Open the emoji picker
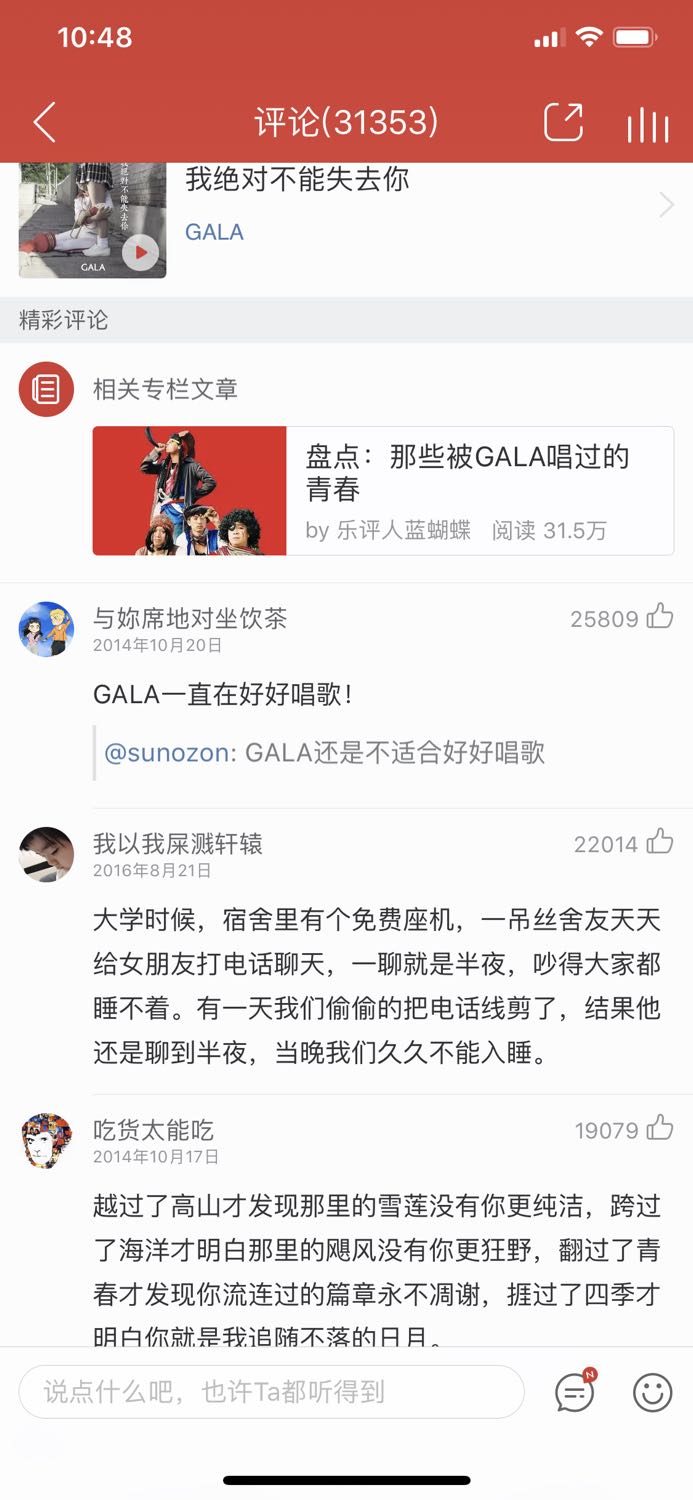Screen dimensions: 693x1500 pyautogui.click(x=652, y=1392)
